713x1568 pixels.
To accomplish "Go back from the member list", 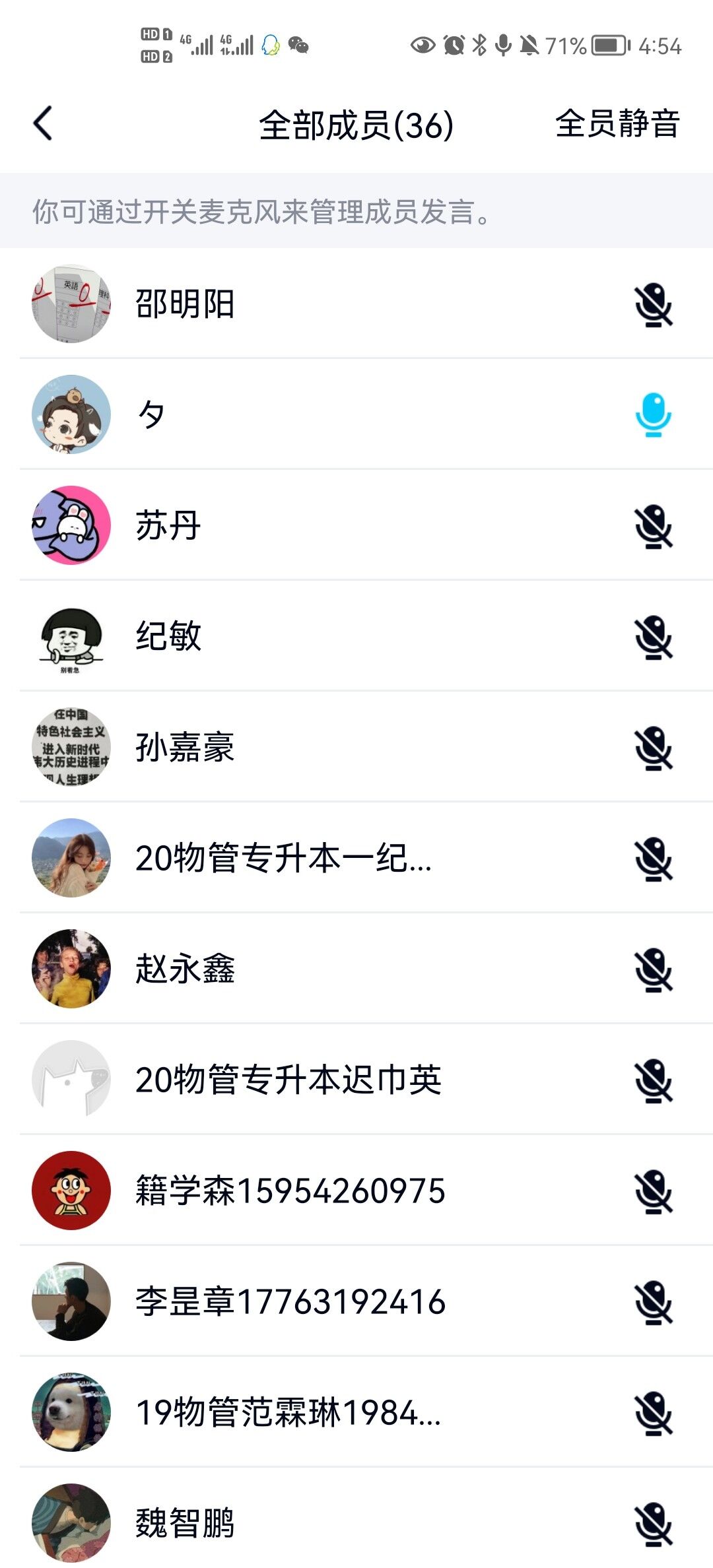I will tap(44, 123).
